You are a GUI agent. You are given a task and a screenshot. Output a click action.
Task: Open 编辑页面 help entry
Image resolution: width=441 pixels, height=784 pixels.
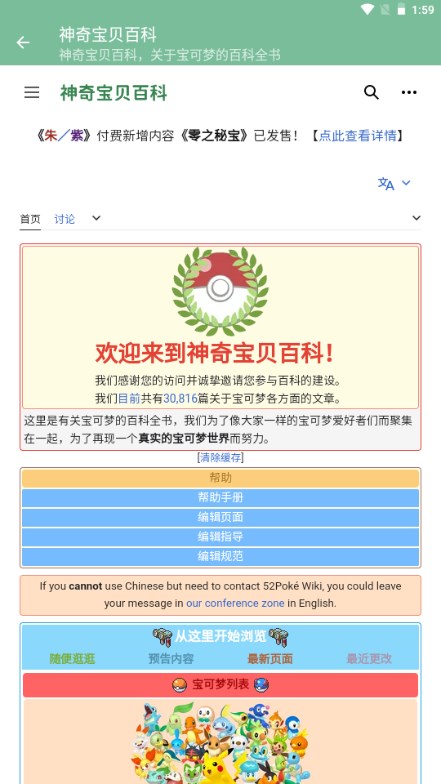pyautogui.click(x=220, y=517)
